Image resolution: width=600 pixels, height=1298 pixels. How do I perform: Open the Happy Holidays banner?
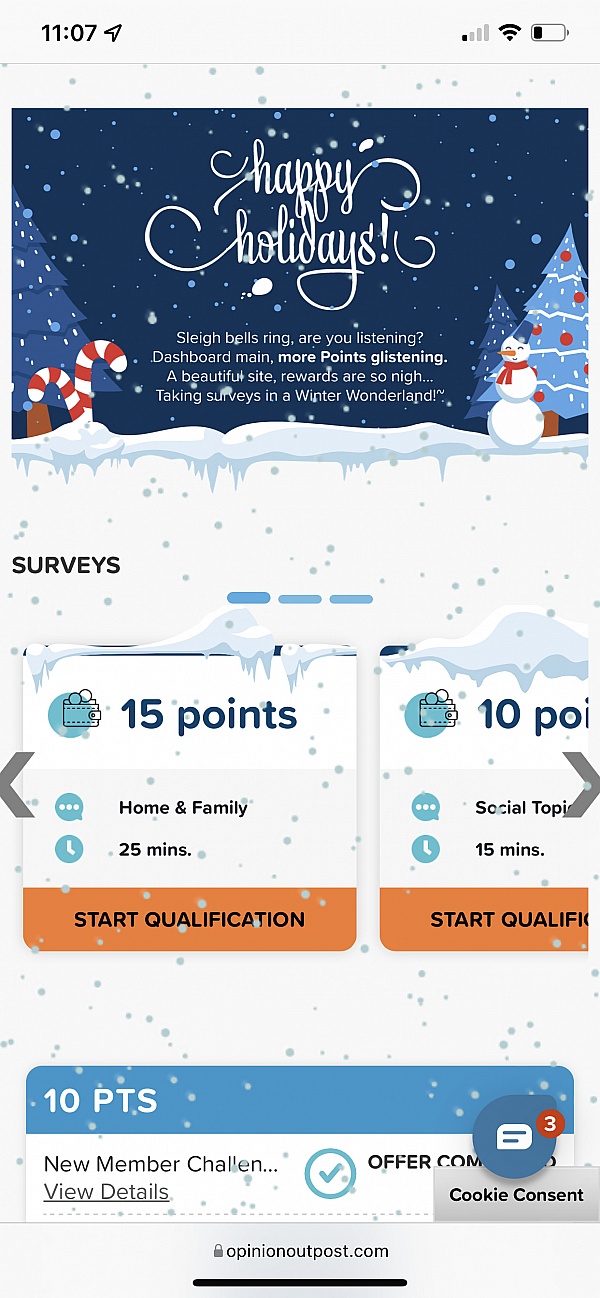click(300, 290)
